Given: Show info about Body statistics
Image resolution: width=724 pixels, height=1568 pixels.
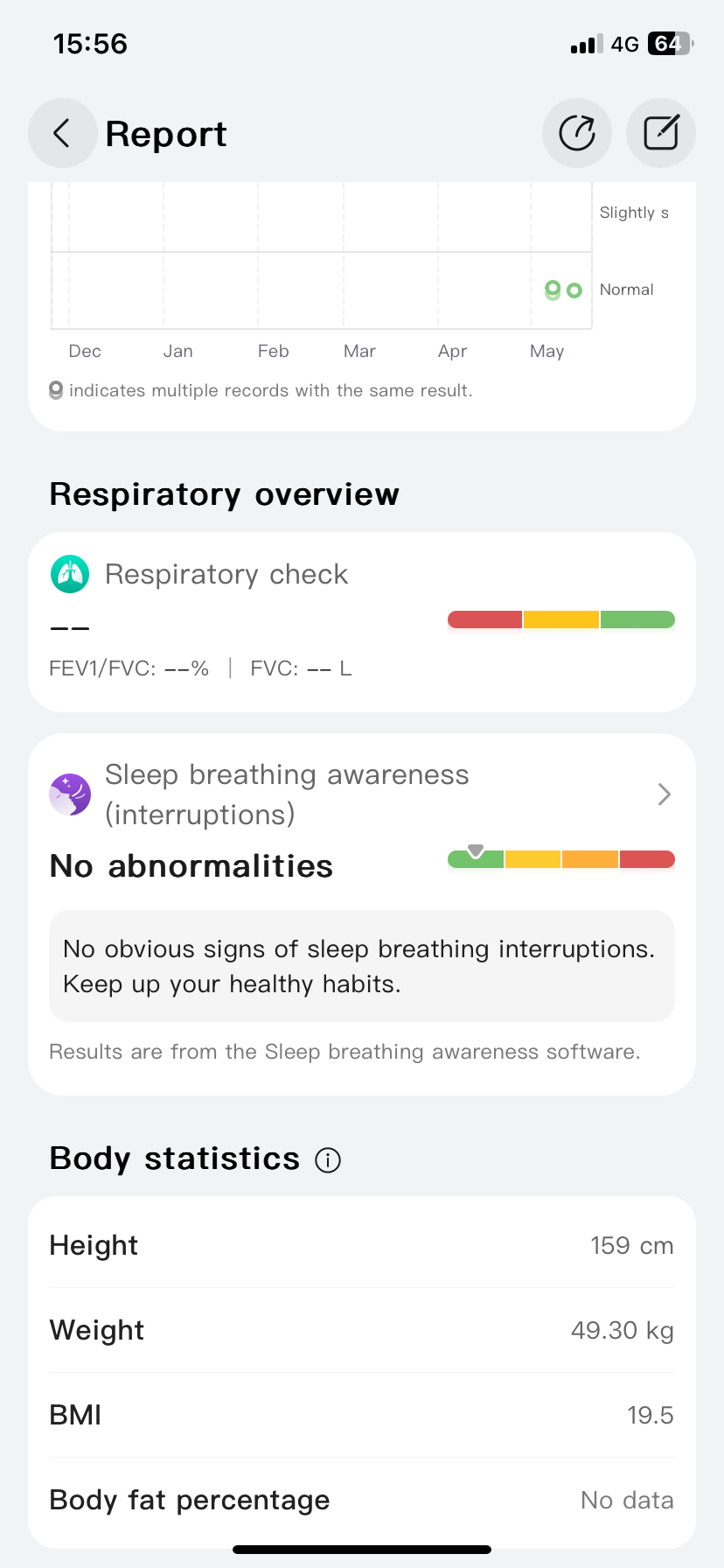Looking at the screenshot, I should [328, 1160].
